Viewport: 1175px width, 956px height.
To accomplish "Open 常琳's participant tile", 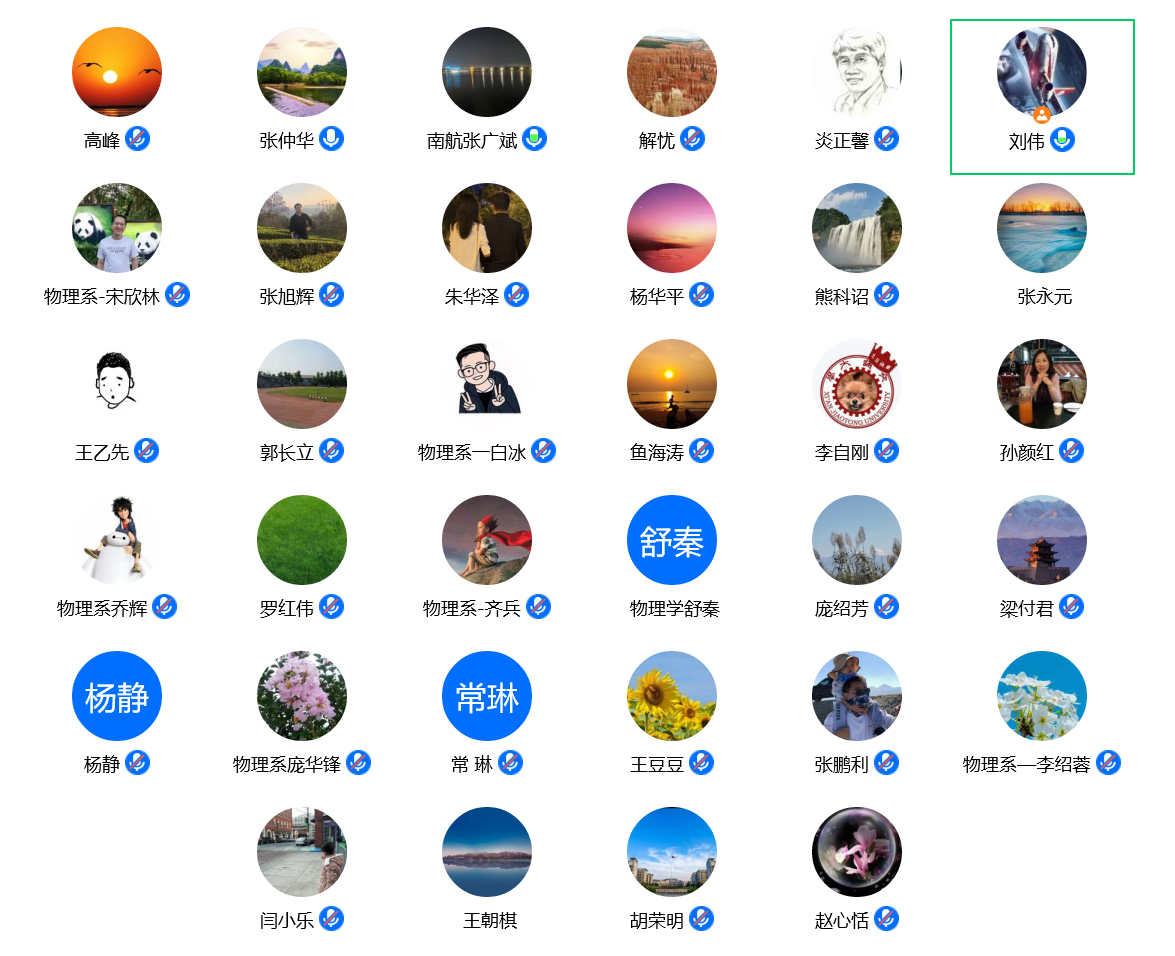I will point(487,696).
